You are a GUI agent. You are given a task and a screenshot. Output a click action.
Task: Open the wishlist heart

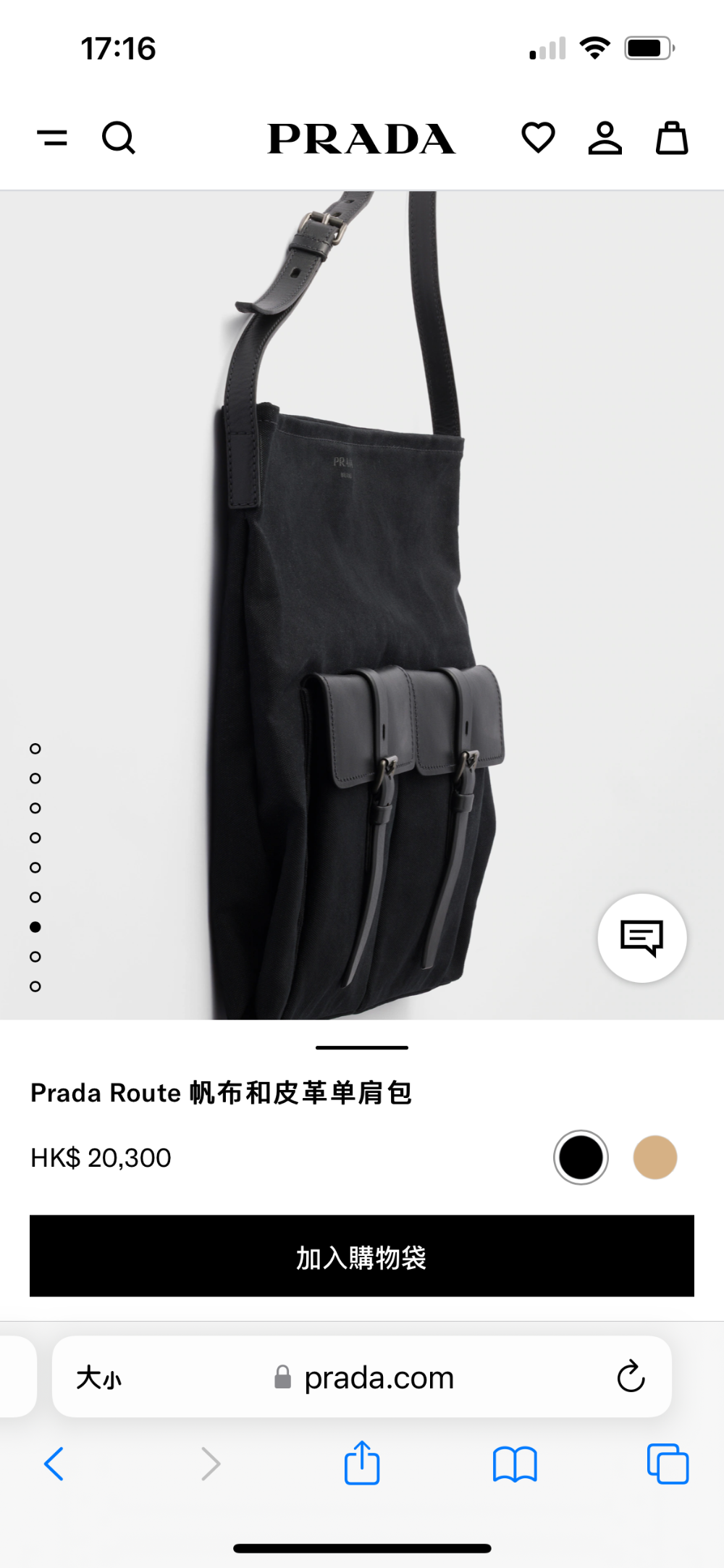pyautogui.click(x=538, y=138)
